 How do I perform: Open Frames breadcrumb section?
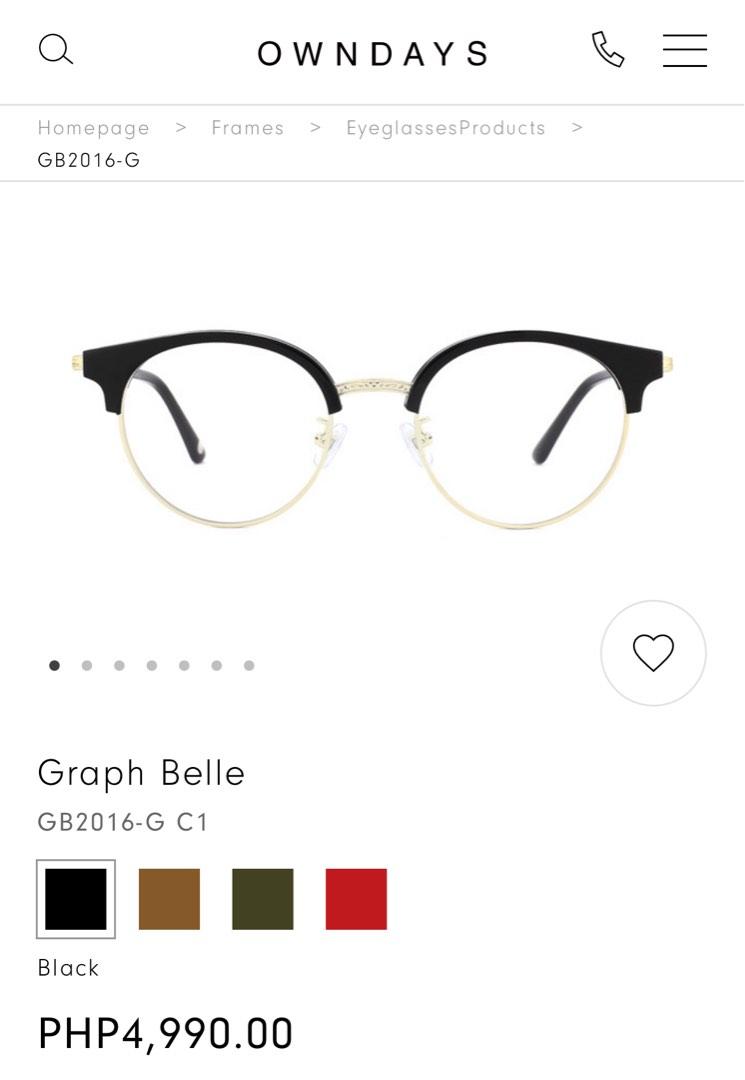coord(248,128)
